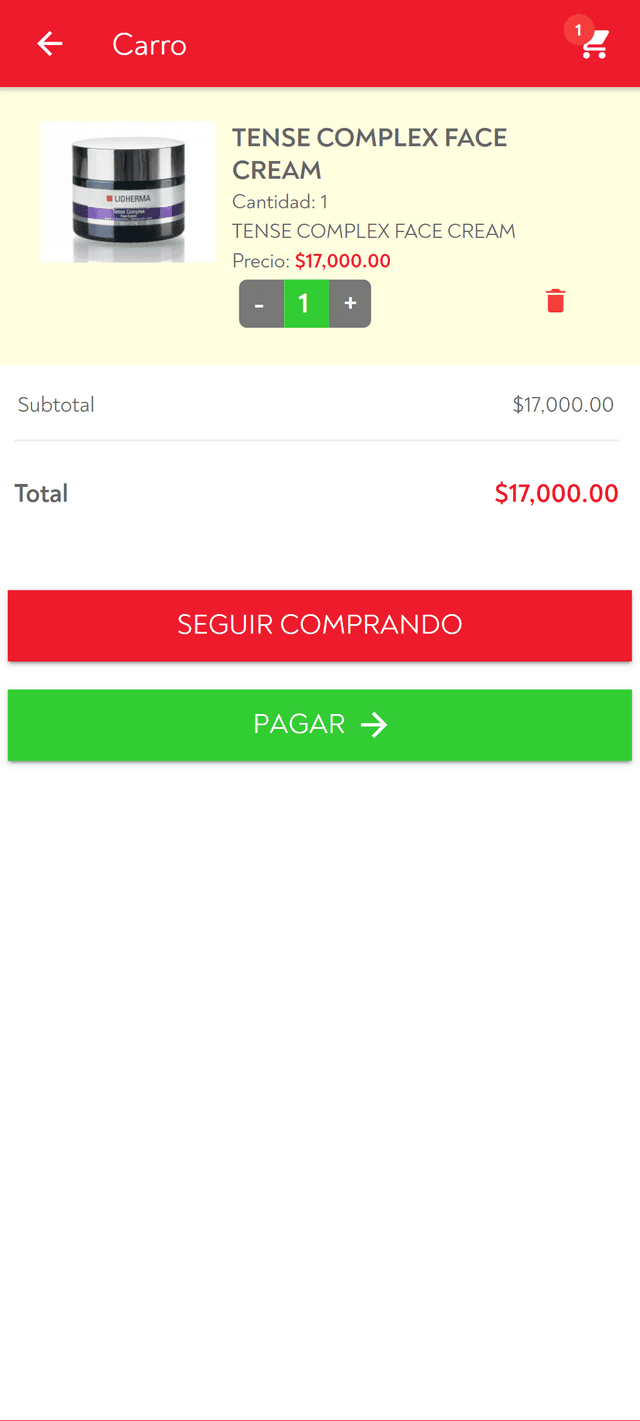Increase quantity with the plus button
Image resolution: width=640 pixels, height=1421 pixels.
pos(350,304)
